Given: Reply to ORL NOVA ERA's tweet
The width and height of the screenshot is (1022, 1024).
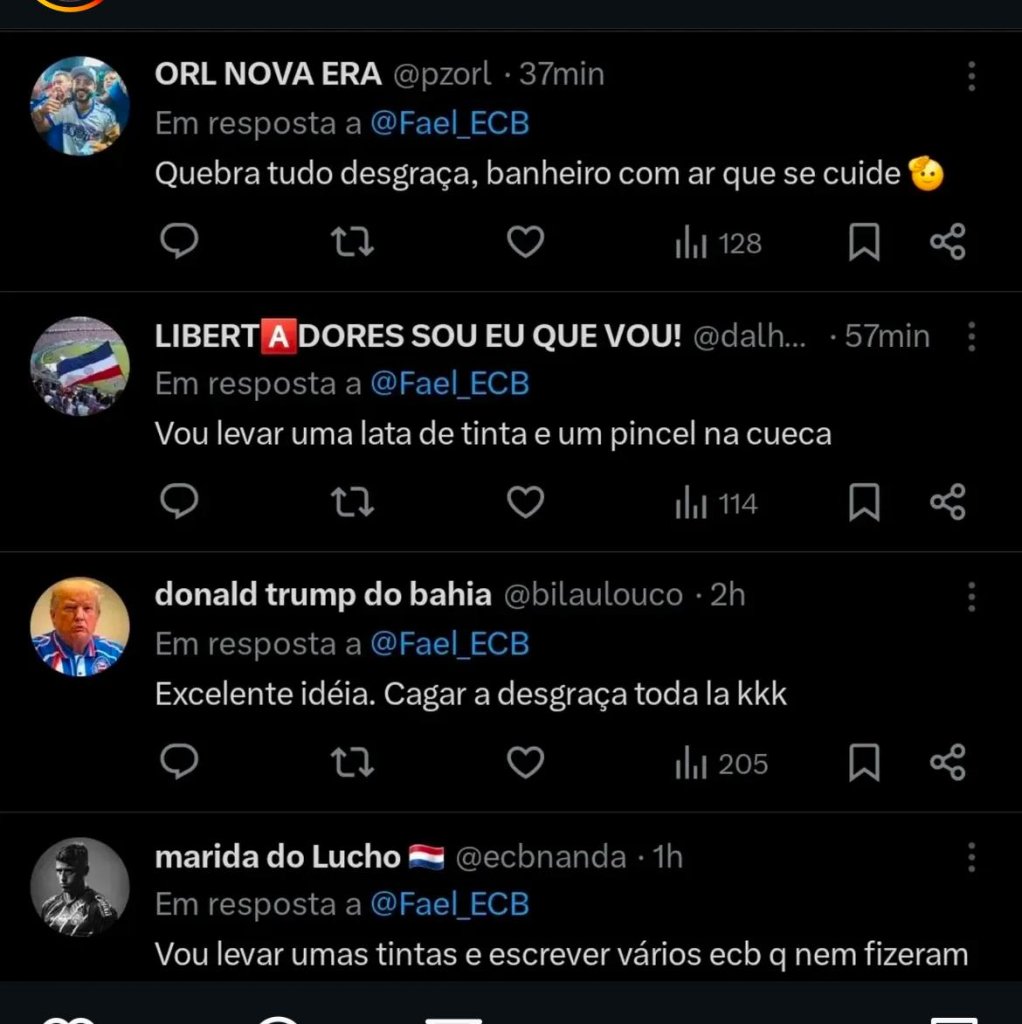Looking at the screenshot, I should pos(180,242).
